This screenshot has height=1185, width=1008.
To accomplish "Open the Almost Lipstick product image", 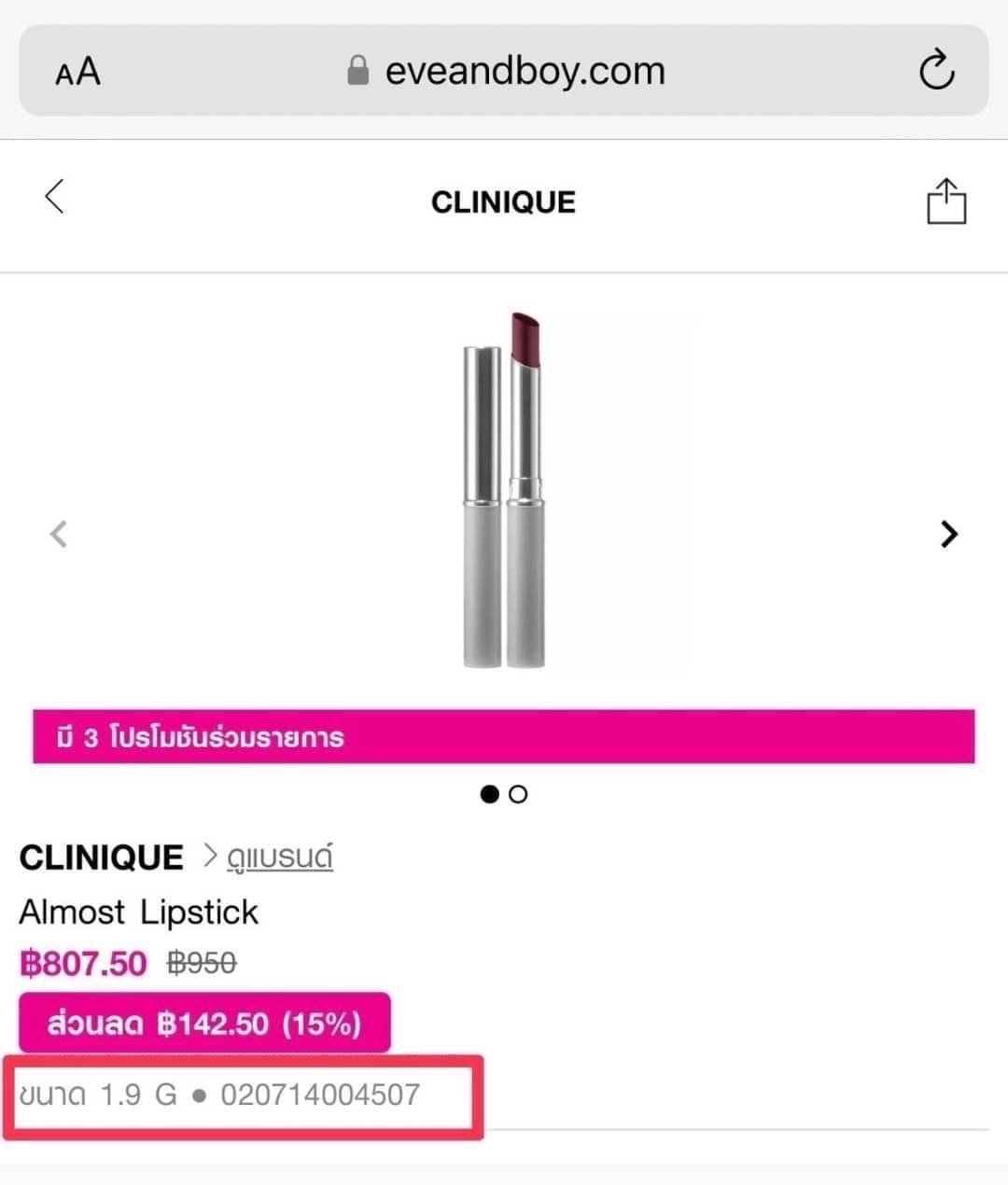I will (x=504, y=490).
